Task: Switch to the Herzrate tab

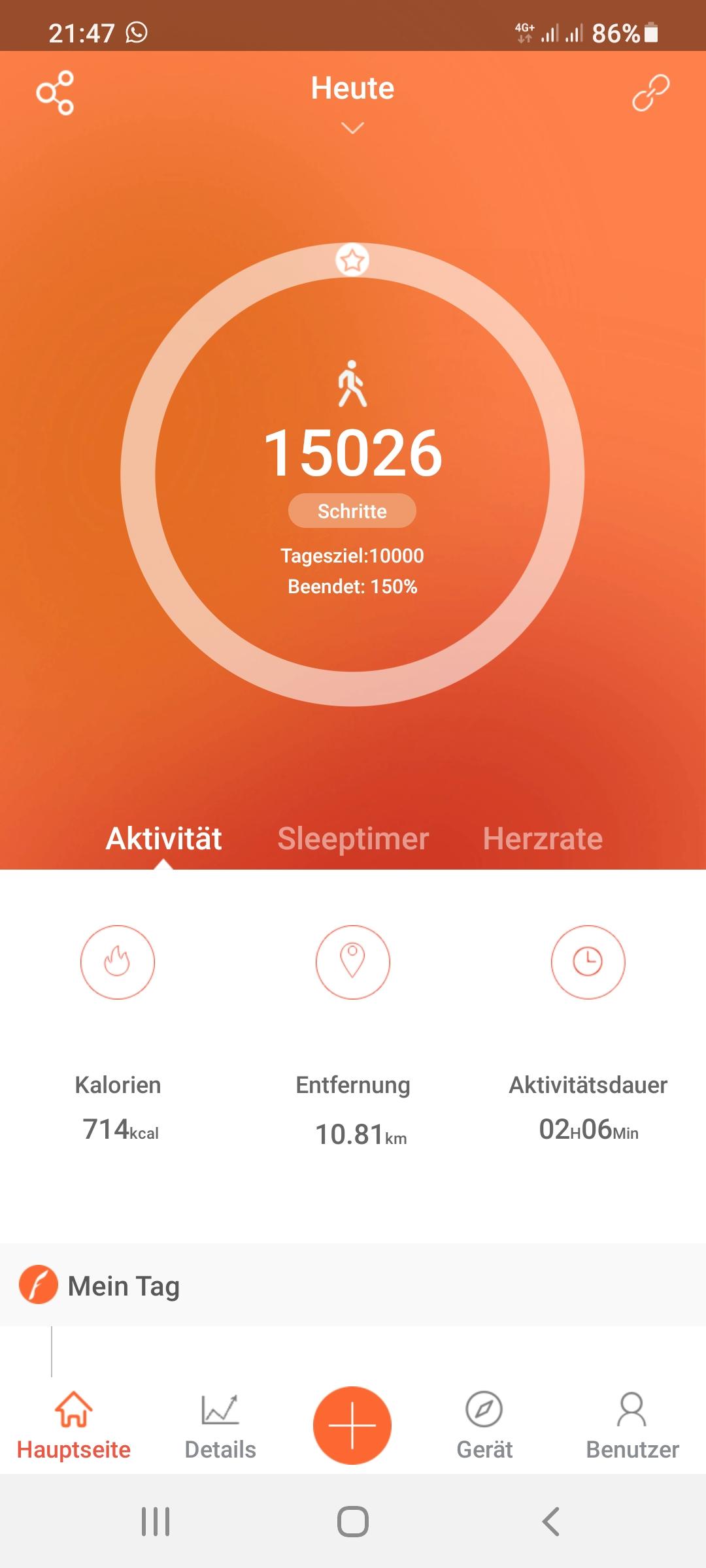Action: pyautogui.click(x=543, y=838)
